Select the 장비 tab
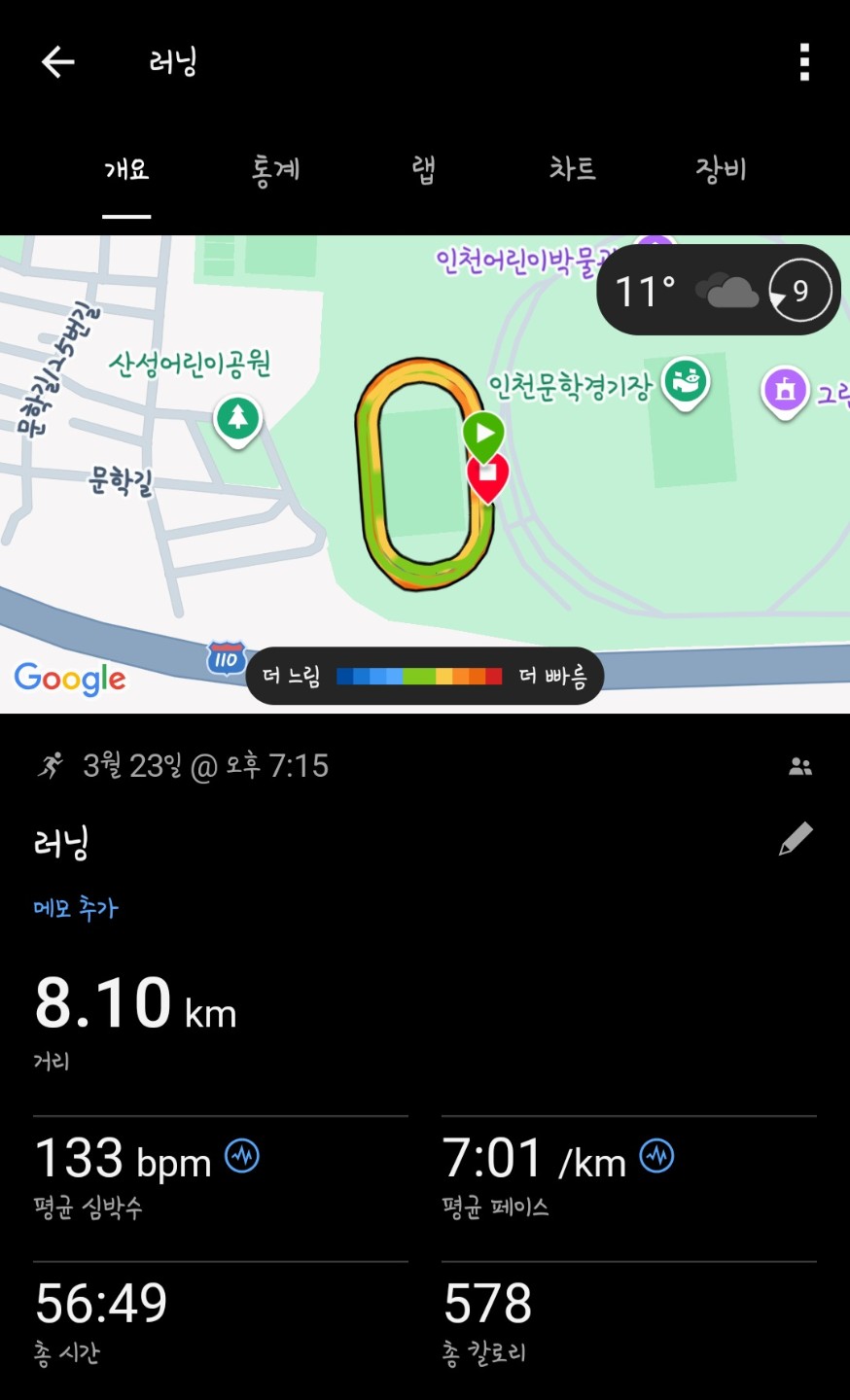 [x=721, y=170]
